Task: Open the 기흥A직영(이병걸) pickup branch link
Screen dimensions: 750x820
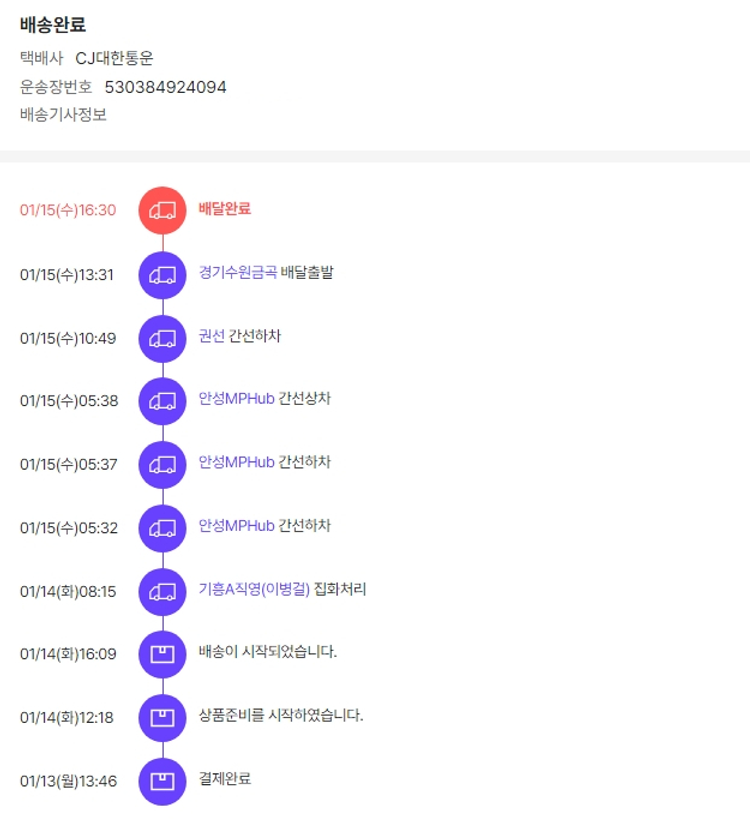Action: [253, 590]
